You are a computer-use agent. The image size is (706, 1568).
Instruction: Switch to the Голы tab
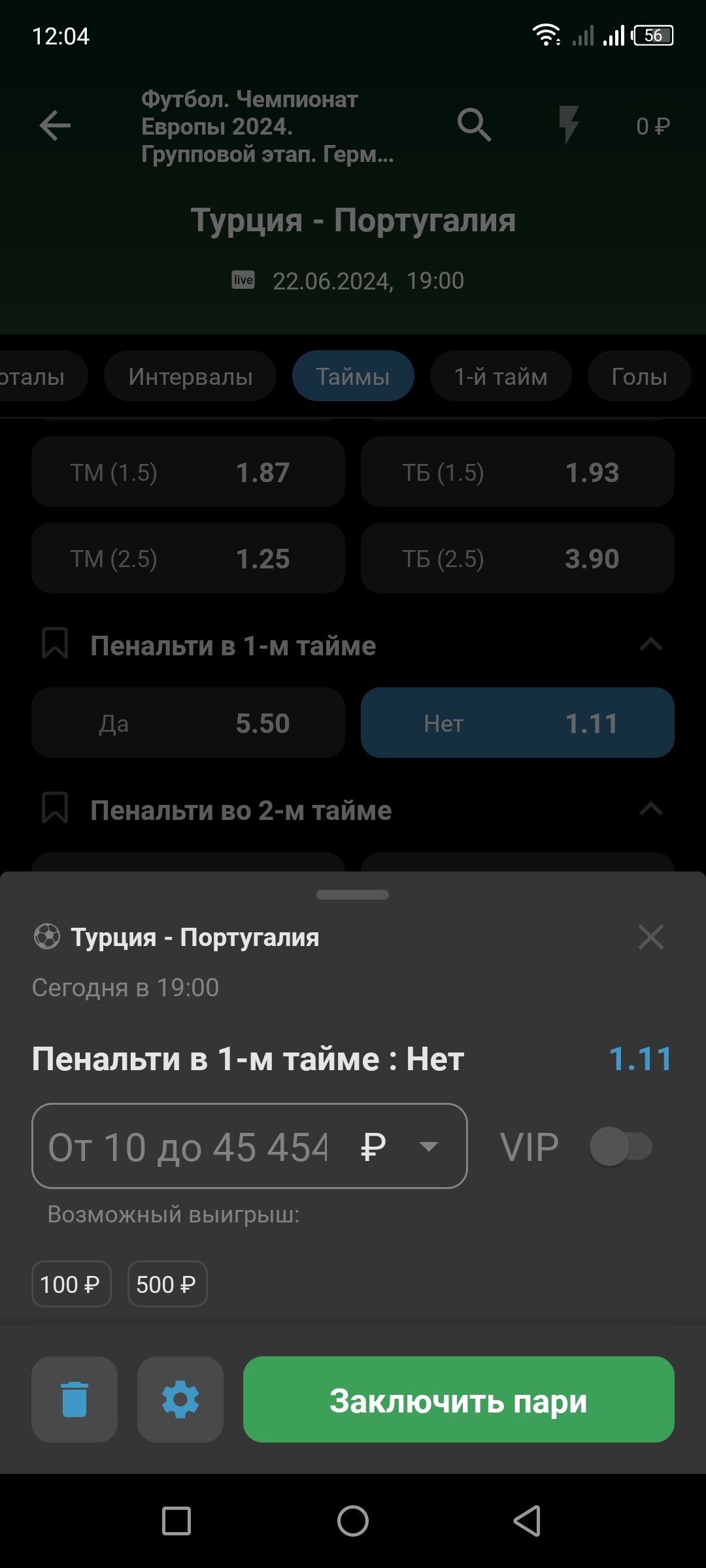pos(639,376)
